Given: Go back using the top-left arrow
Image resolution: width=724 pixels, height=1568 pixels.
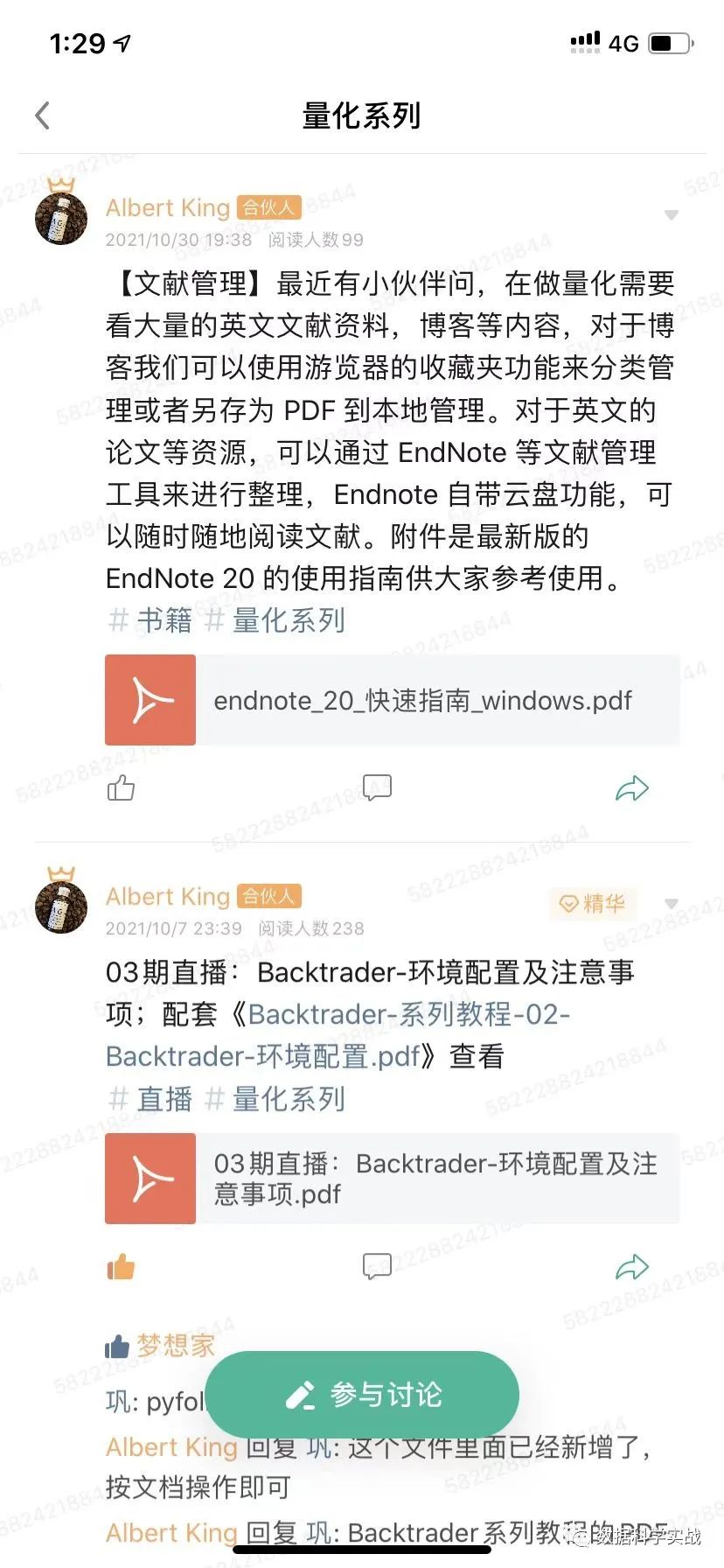Looking at the screenshot, I should click(x=42, y=115).
